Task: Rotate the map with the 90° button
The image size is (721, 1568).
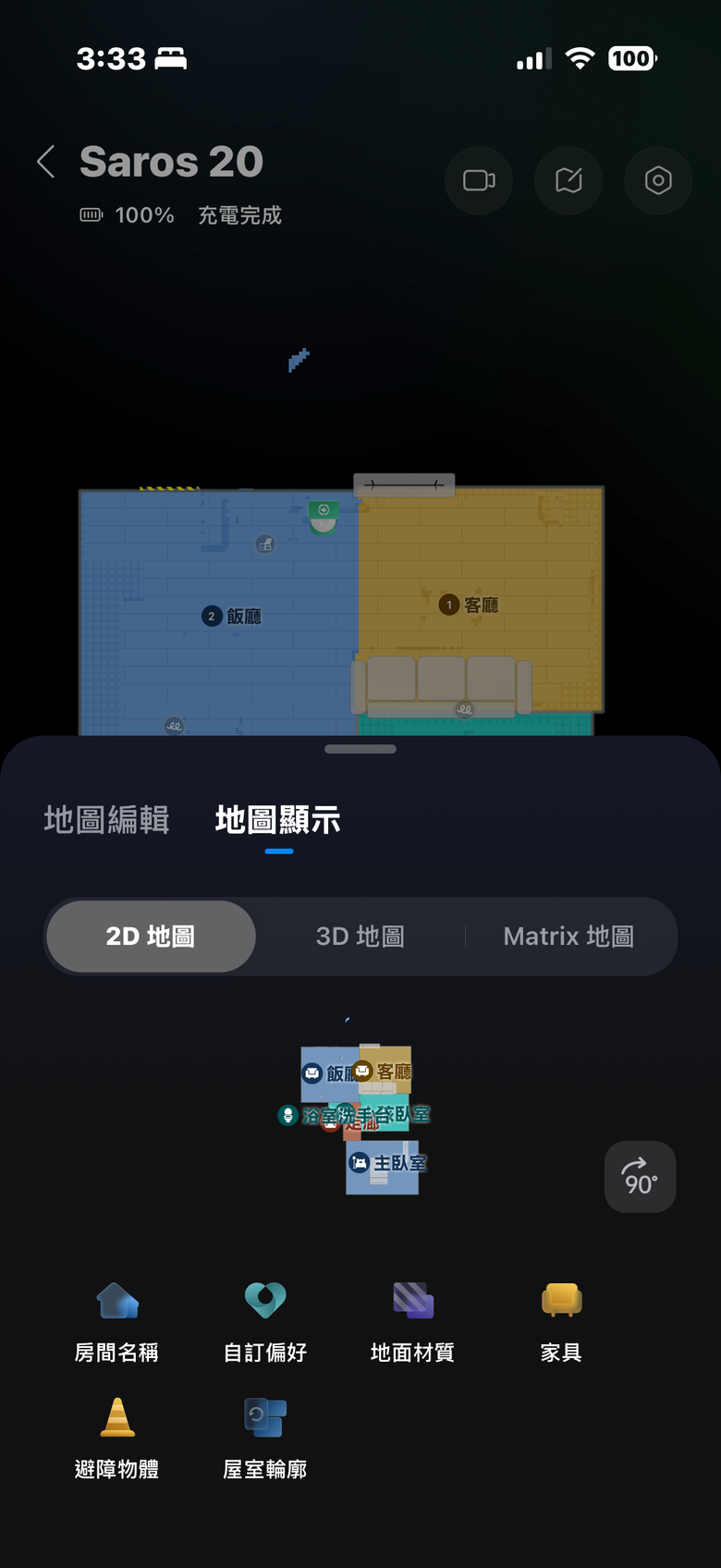Action: click(x=640, y=1176)
